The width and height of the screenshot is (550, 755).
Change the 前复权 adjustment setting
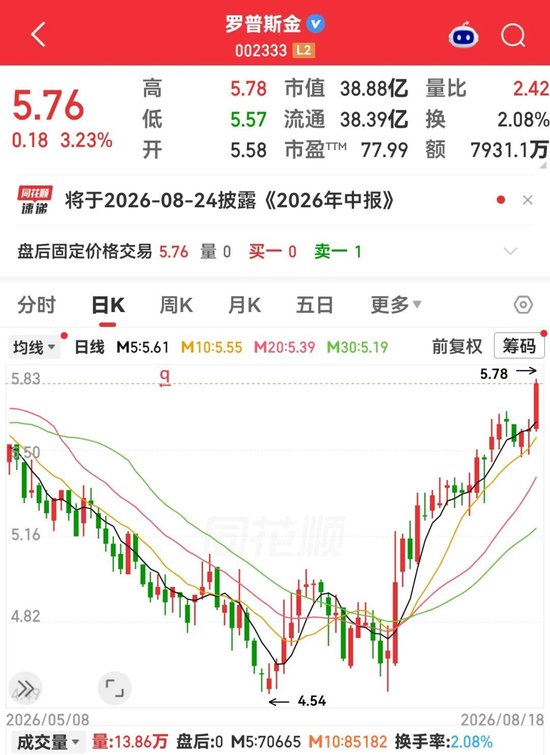pyautogui.click(x=457, y=346)
